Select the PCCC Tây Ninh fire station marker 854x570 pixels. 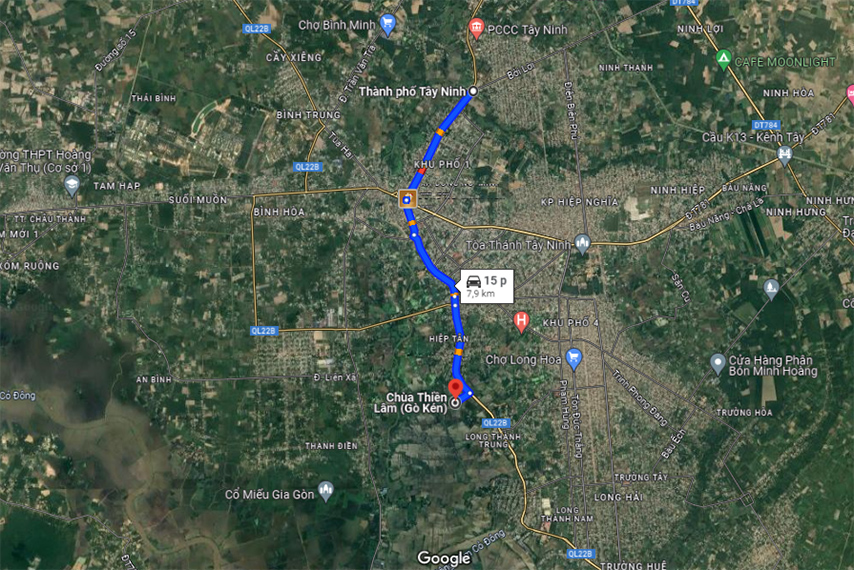tap(476, 28)
